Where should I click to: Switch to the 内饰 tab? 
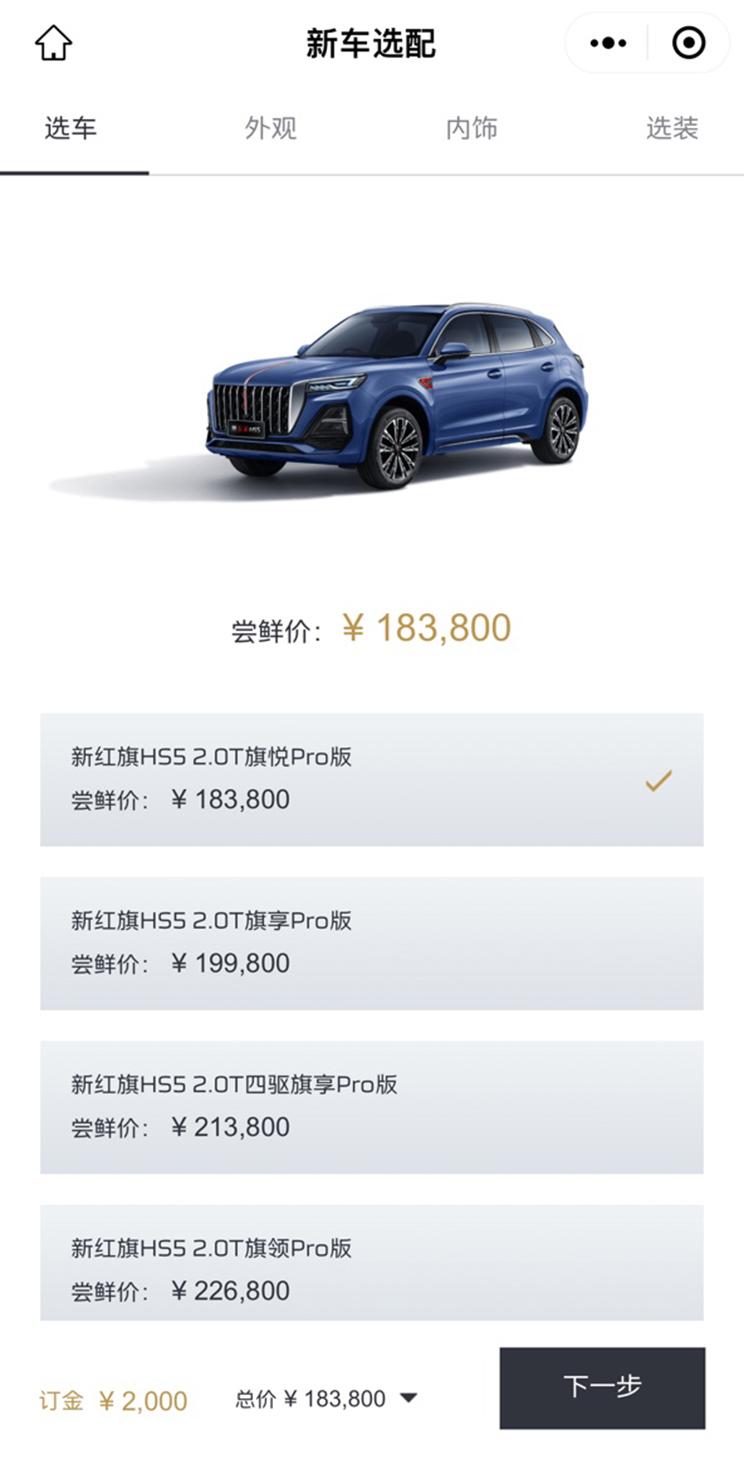click(472, 128)
